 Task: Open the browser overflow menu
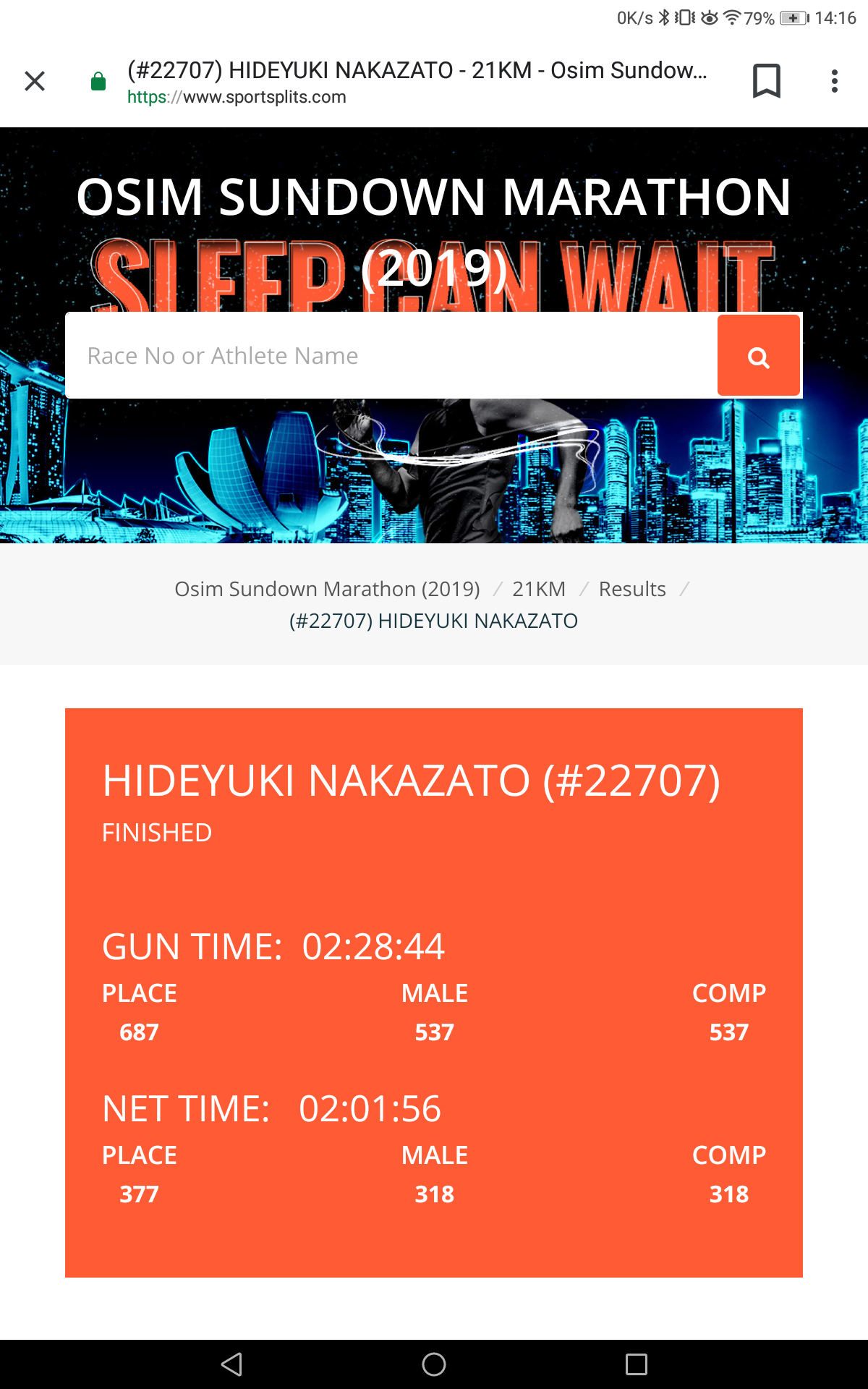835,81
